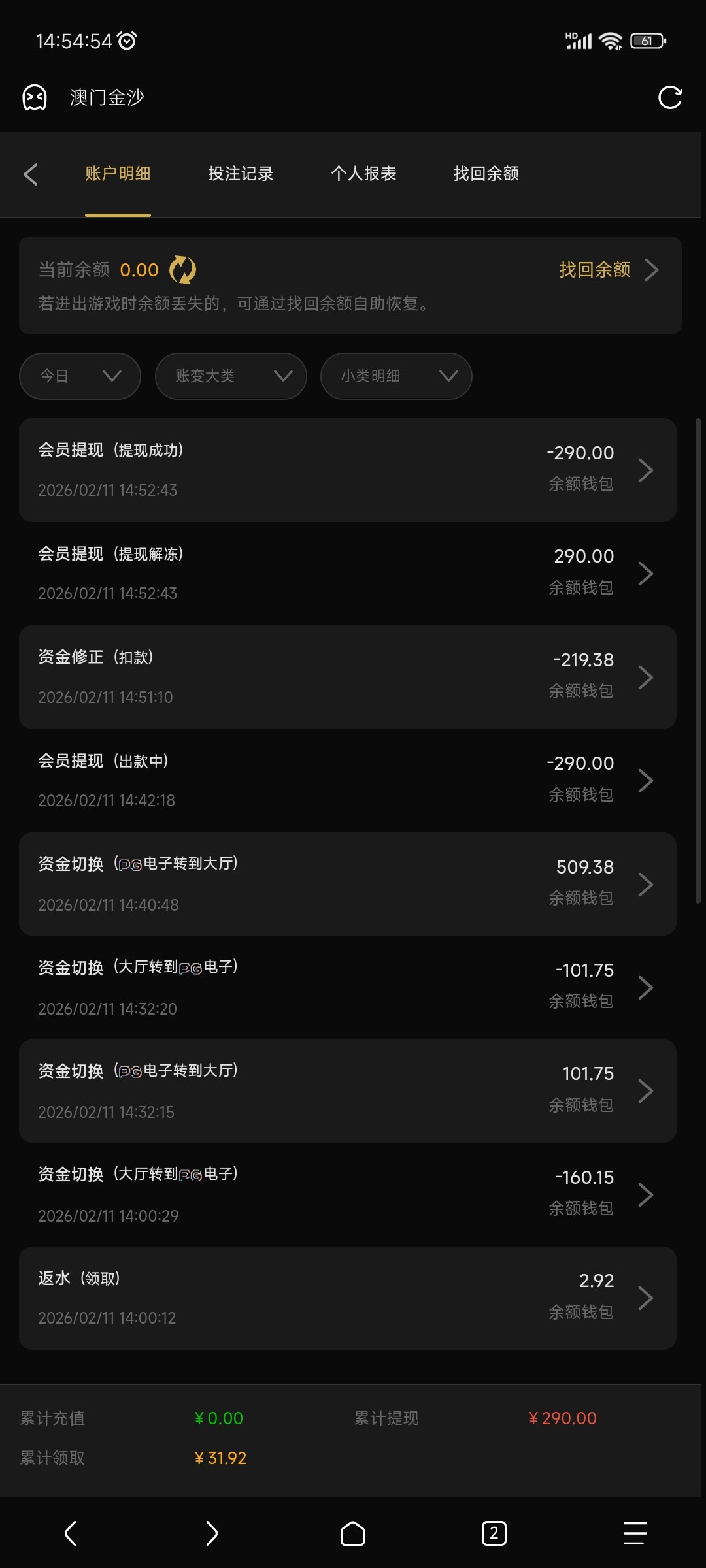Open browser tabs switcher showing 2
The image size is (706, 1568).
(x=494, y=1533)
